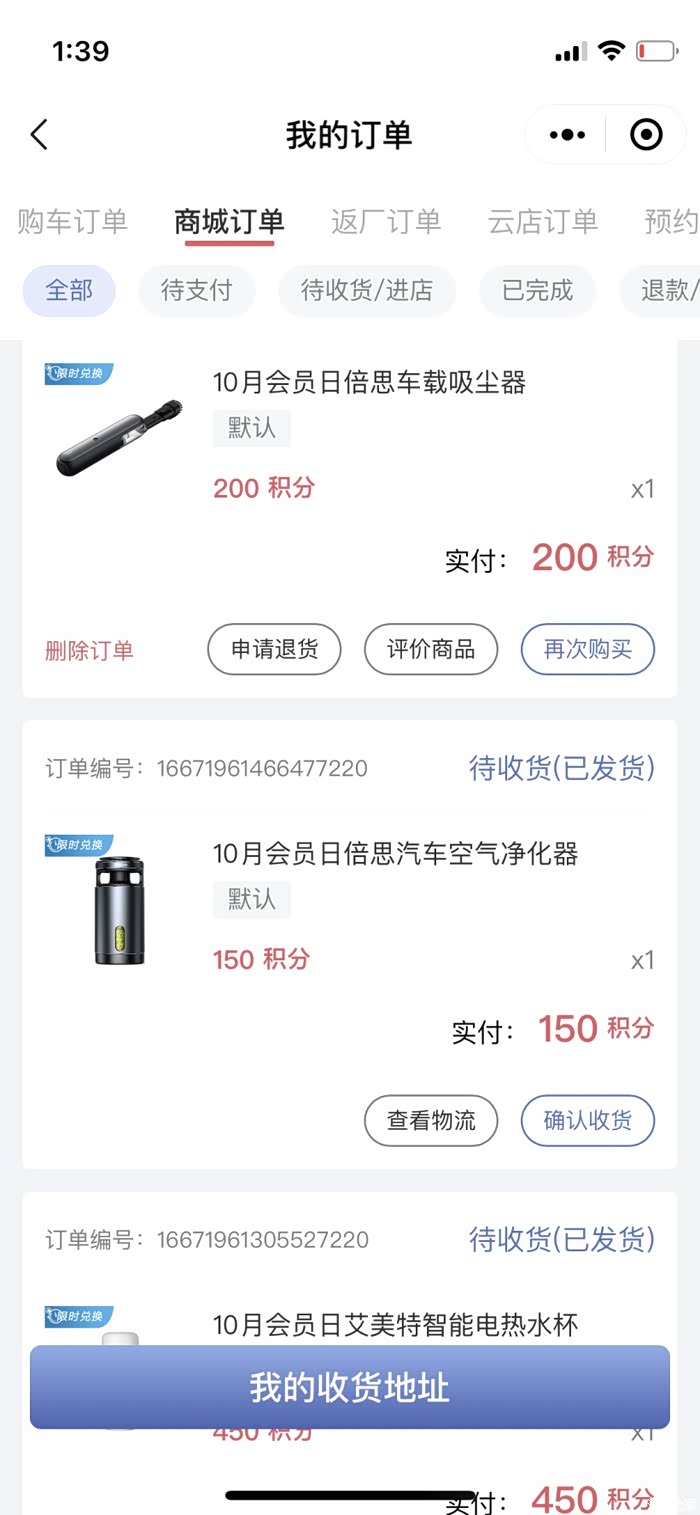Filter orders by 全部
This screenshot has width=700, height=1515.
pyautogui.click(x=69, y=291)
